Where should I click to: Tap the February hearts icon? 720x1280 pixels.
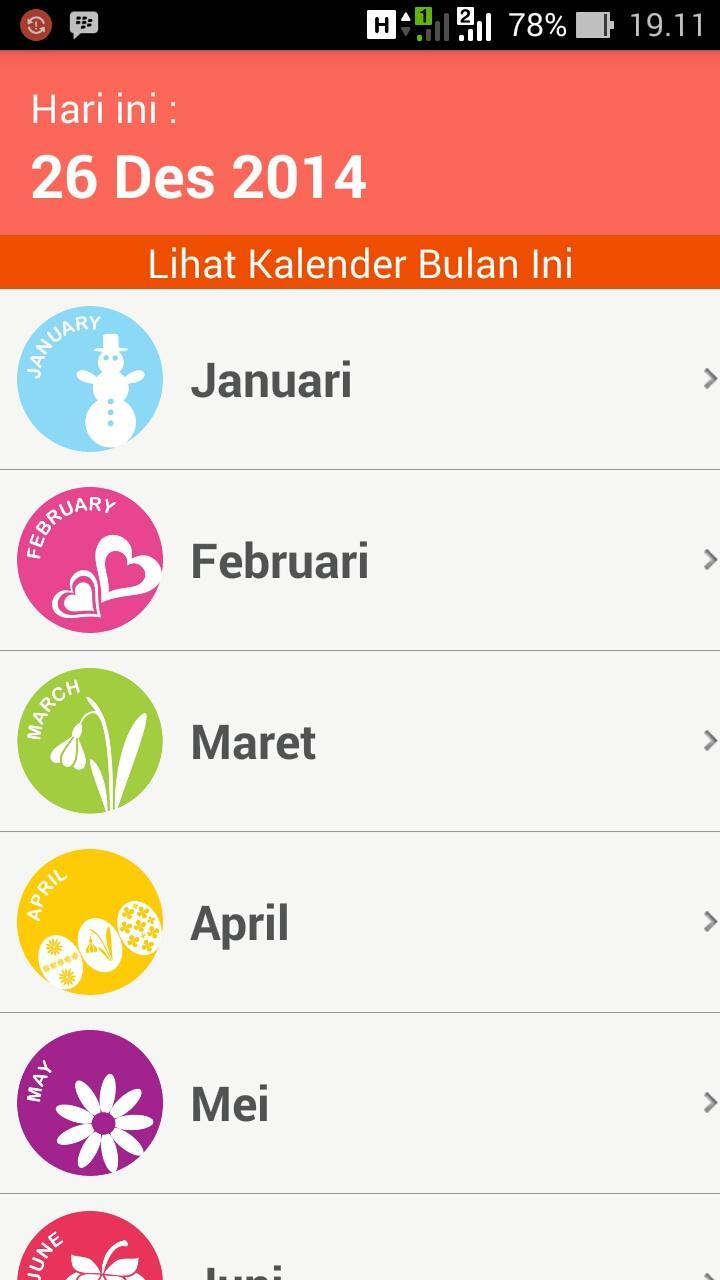pyautogui.click(x=89, y=559)
